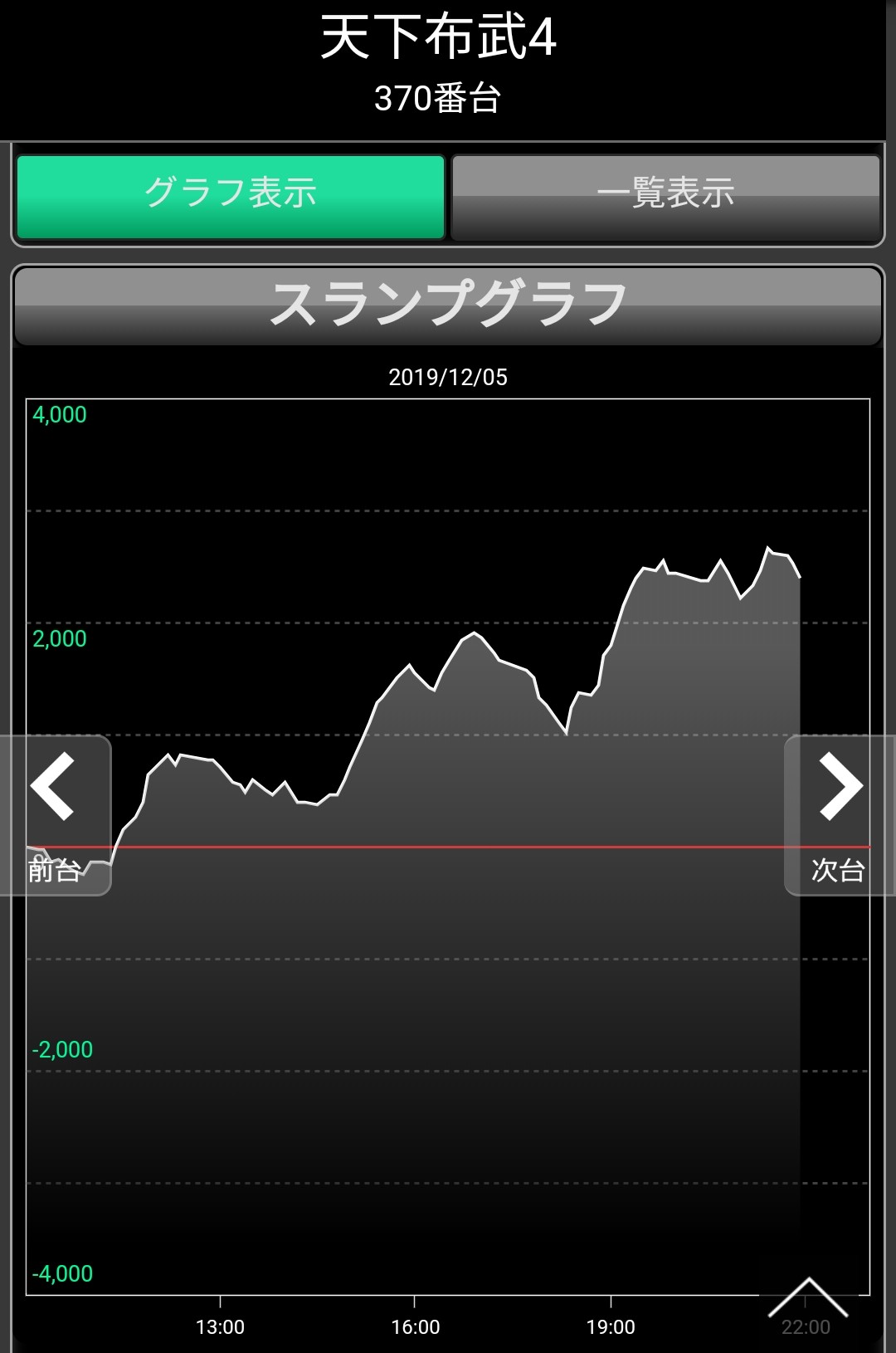Go to next machine with 次台 arrow
896x1353 pixels.
point(840,814)
